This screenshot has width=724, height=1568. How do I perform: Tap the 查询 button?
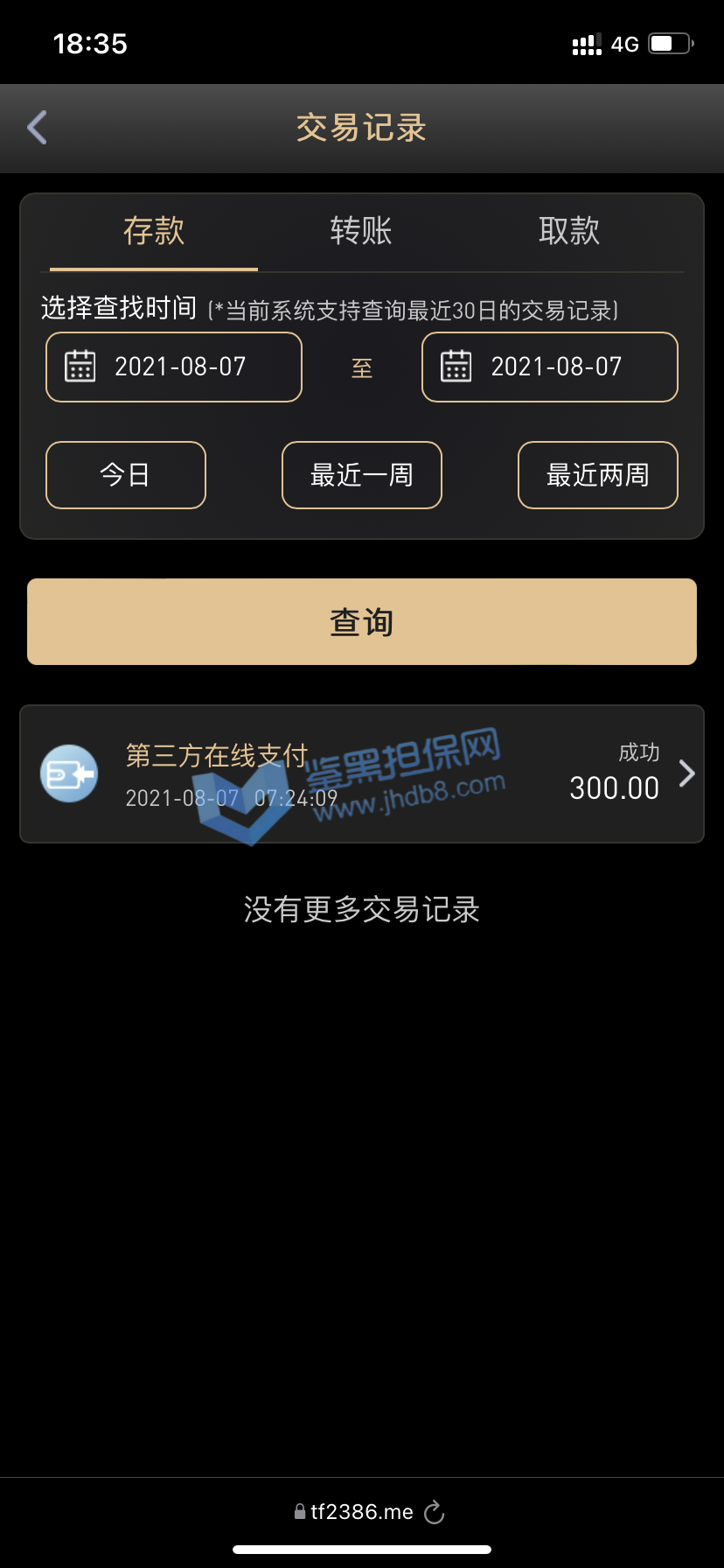362,622
